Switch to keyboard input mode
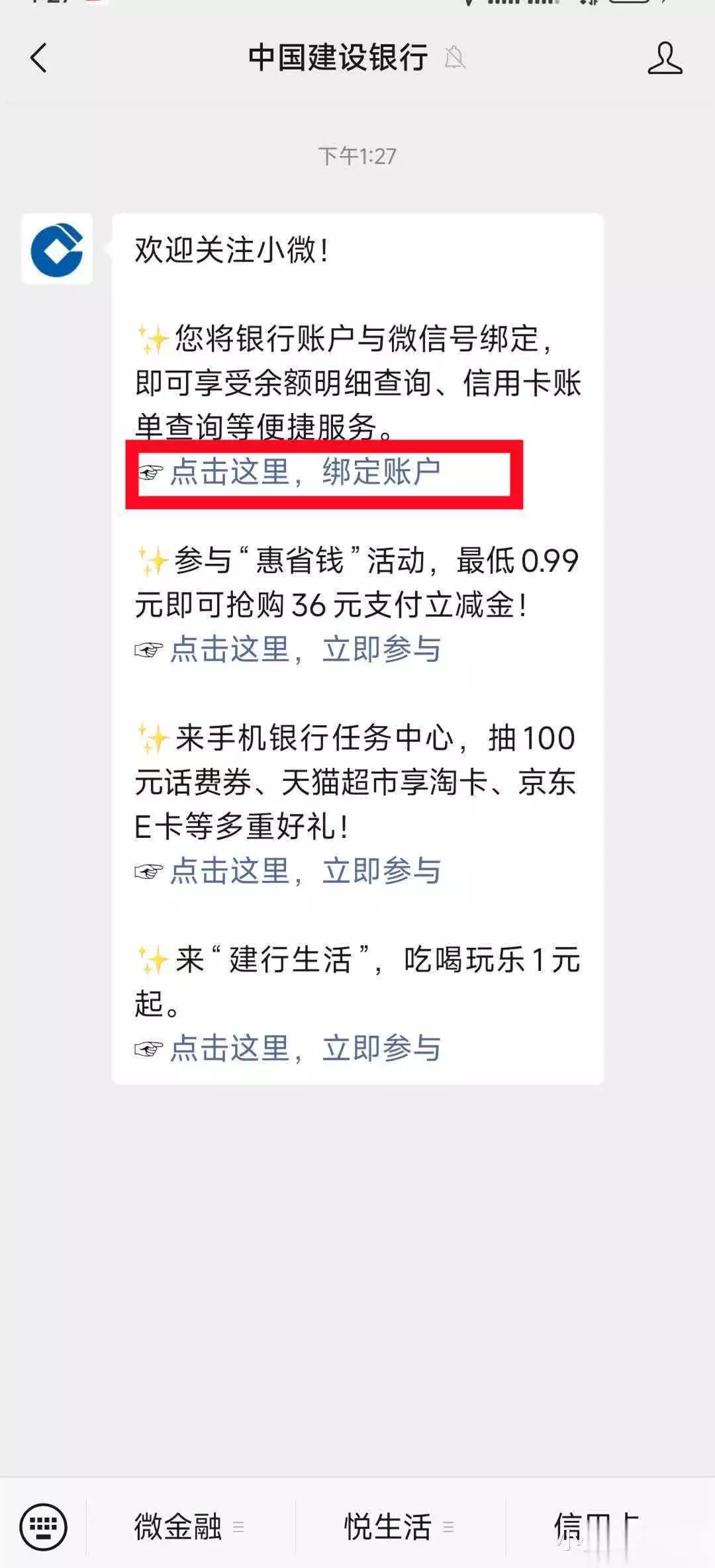This screenshot has width=715, height=1568. (x=44, y=1527)
